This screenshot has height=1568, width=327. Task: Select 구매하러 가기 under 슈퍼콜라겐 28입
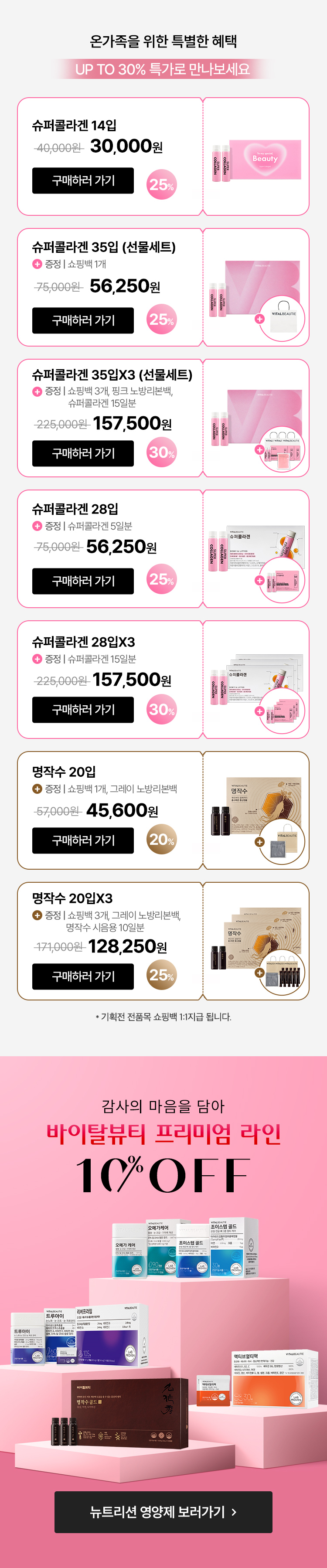coord(83,581)
